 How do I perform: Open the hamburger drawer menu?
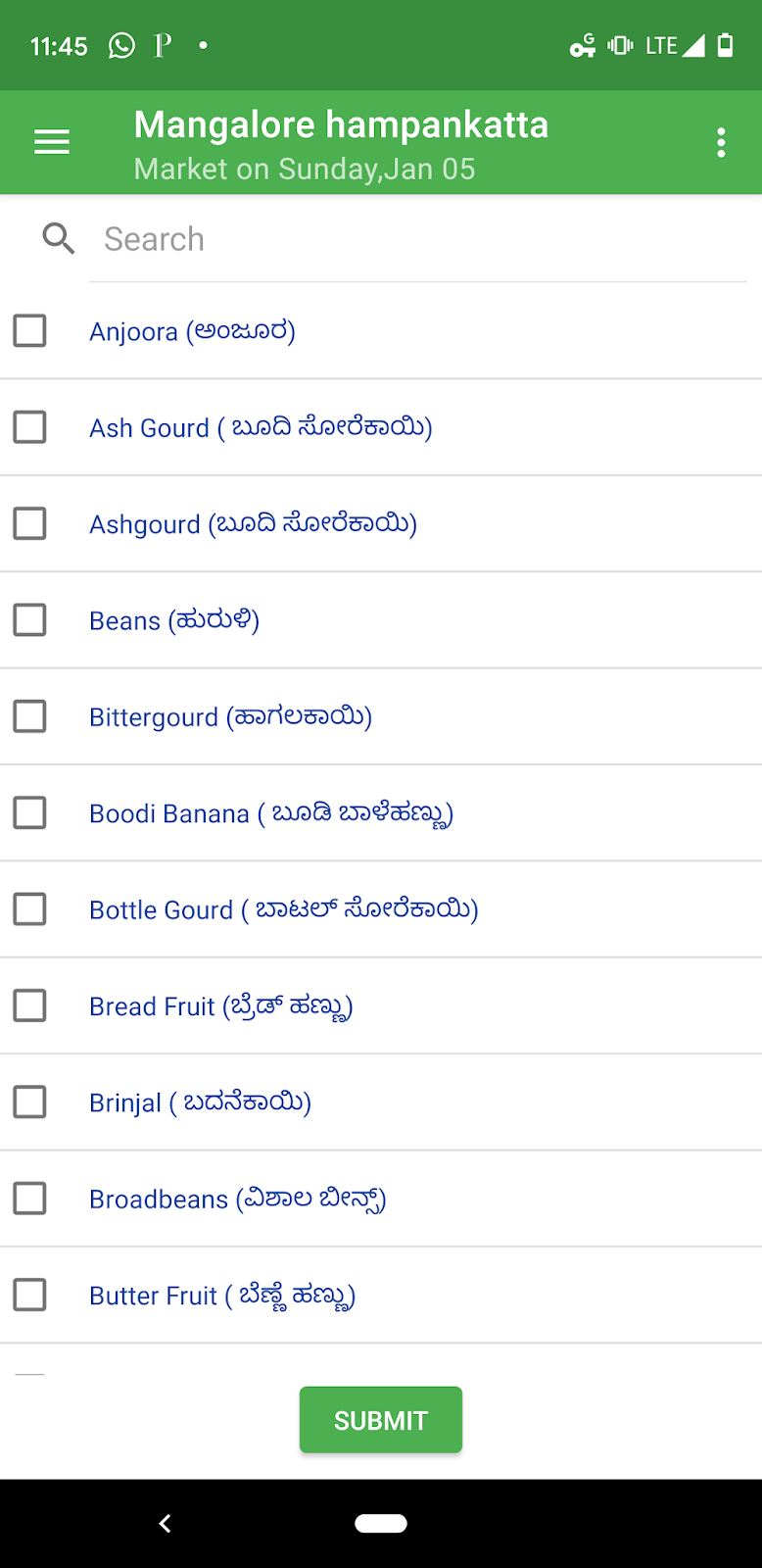(52, 142)
